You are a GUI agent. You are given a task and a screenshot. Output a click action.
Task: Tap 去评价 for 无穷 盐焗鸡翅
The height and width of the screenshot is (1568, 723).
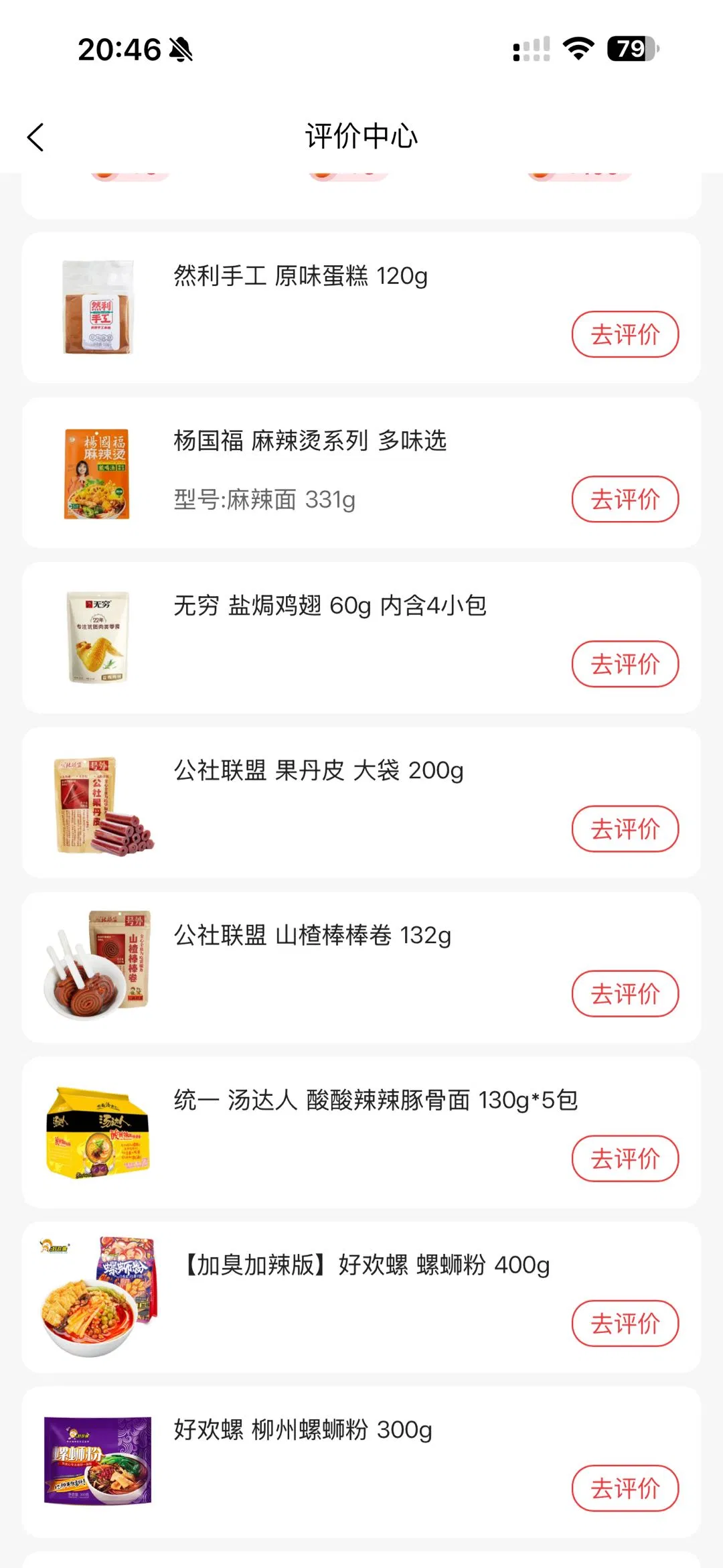(x=625, y=664)
